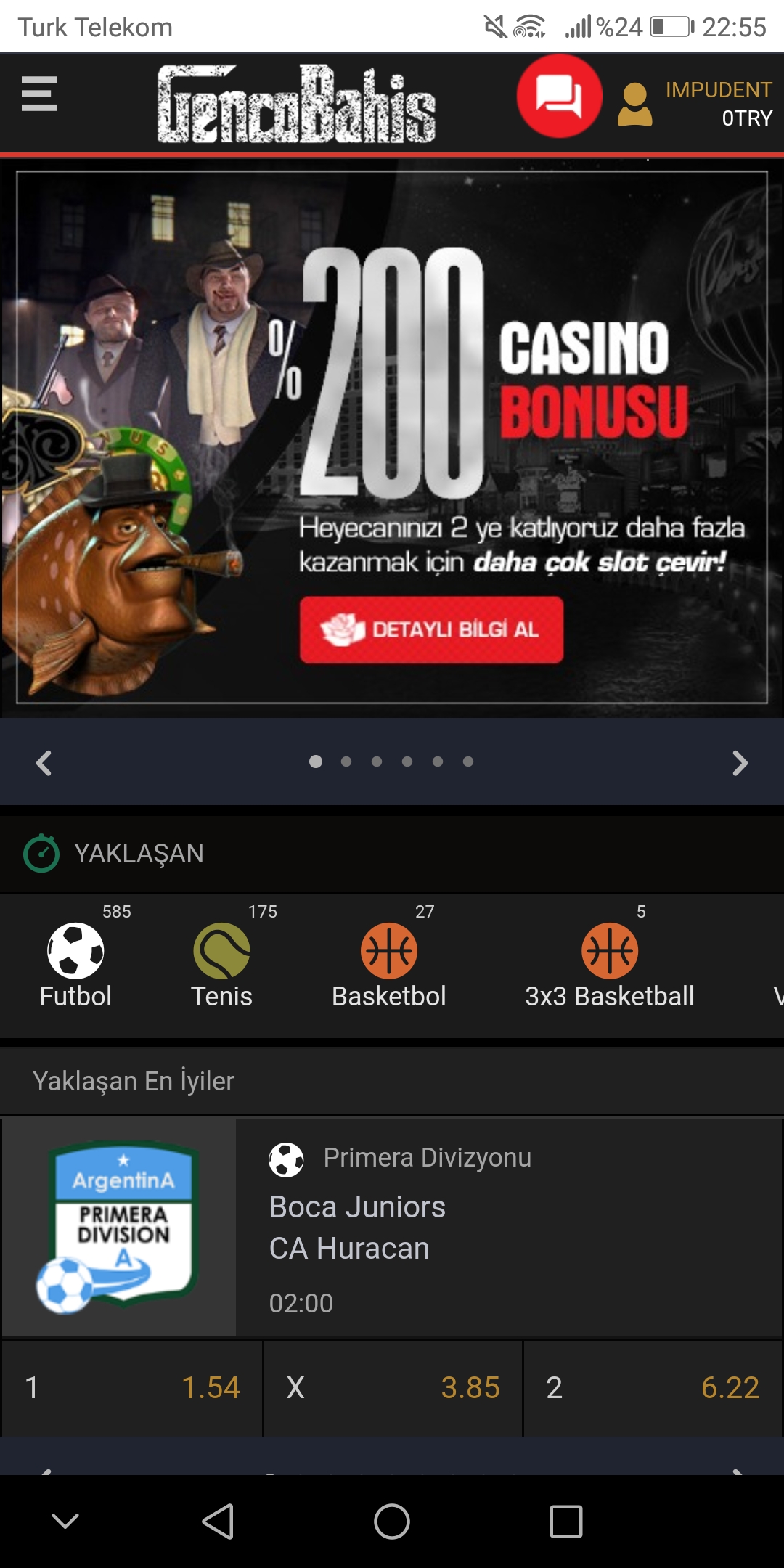Go to the Android home screen
The image size is (784, 1568).
pyautogui.click(x=392, y=1521)
